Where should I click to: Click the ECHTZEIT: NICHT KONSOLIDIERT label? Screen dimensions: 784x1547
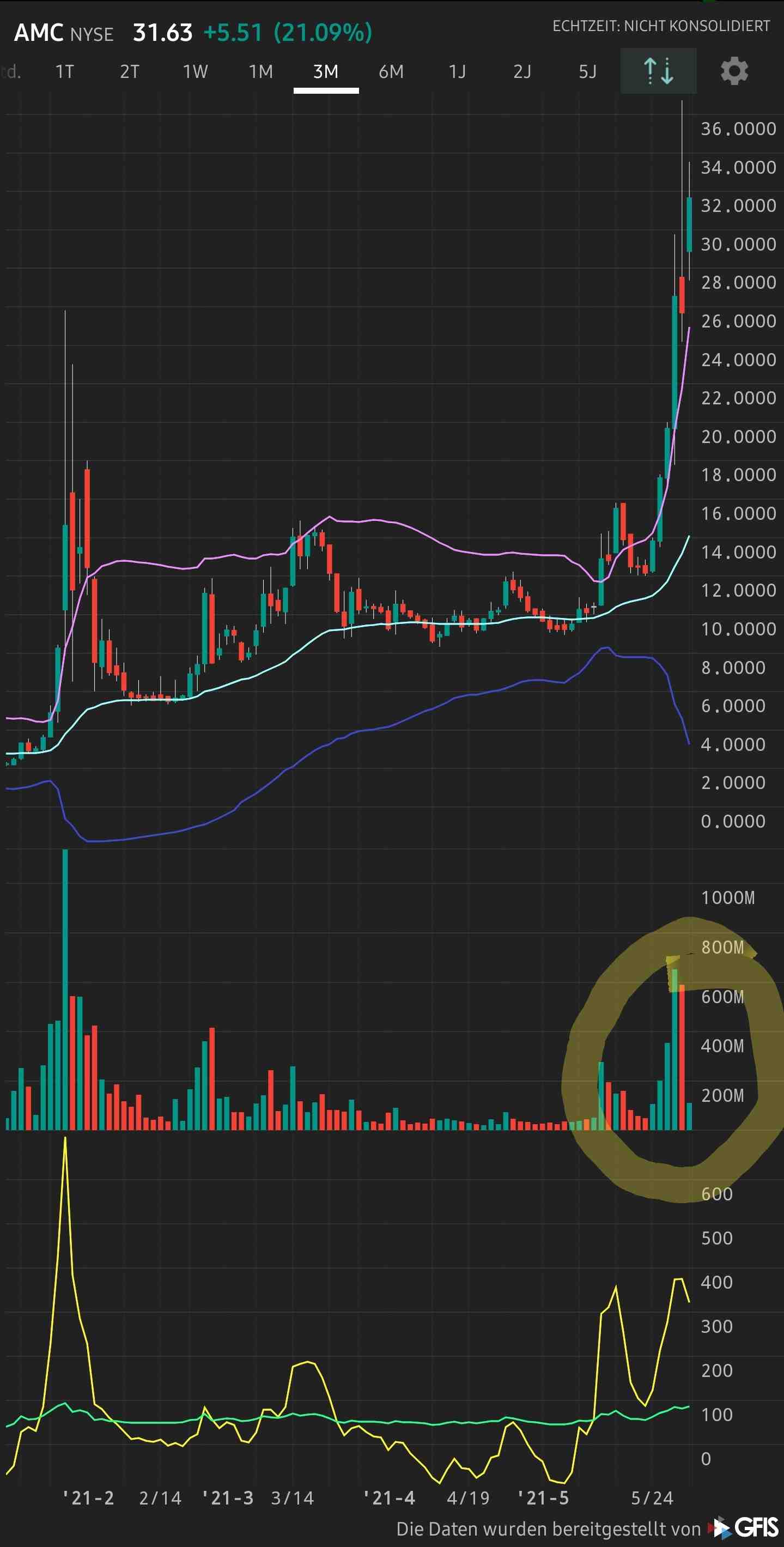pyautogui.click(x=661, y=26)
